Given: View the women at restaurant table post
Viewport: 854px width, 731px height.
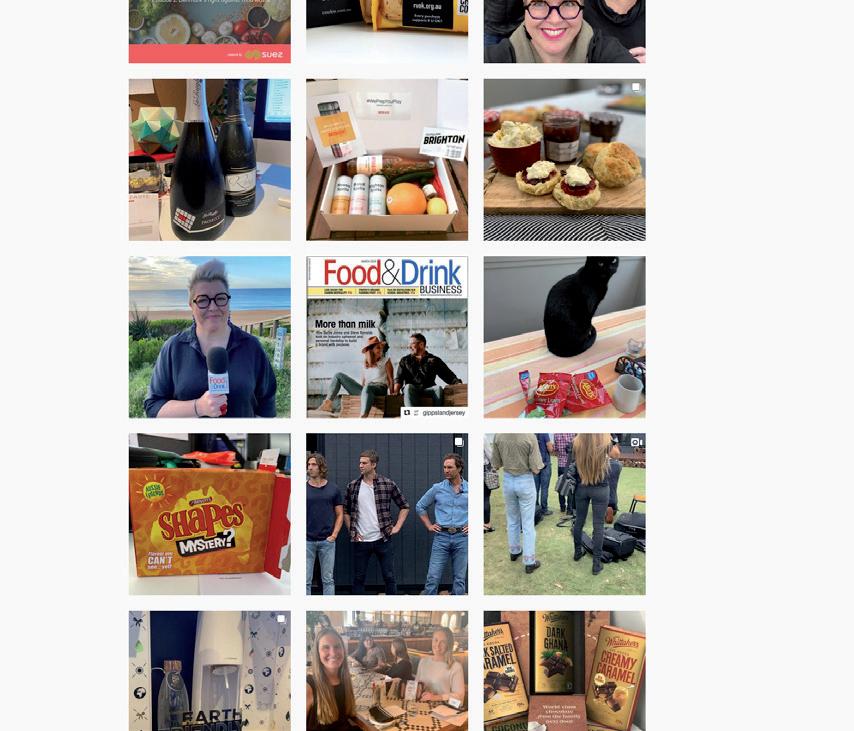Looking at the screenshot, I should (x=387, y=671).
